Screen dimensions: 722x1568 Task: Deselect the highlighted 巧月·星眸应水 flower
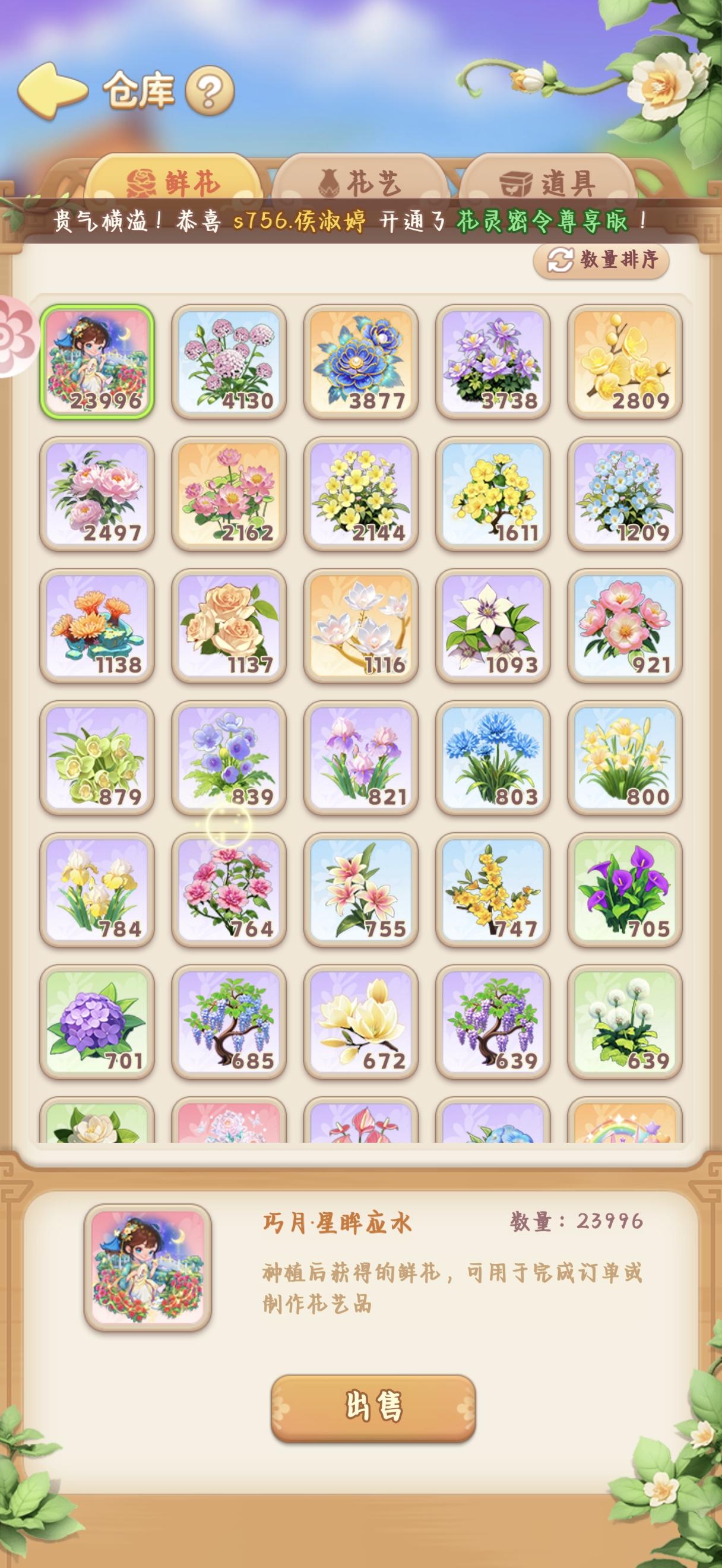pyautogui.click(x=99, y=359)
